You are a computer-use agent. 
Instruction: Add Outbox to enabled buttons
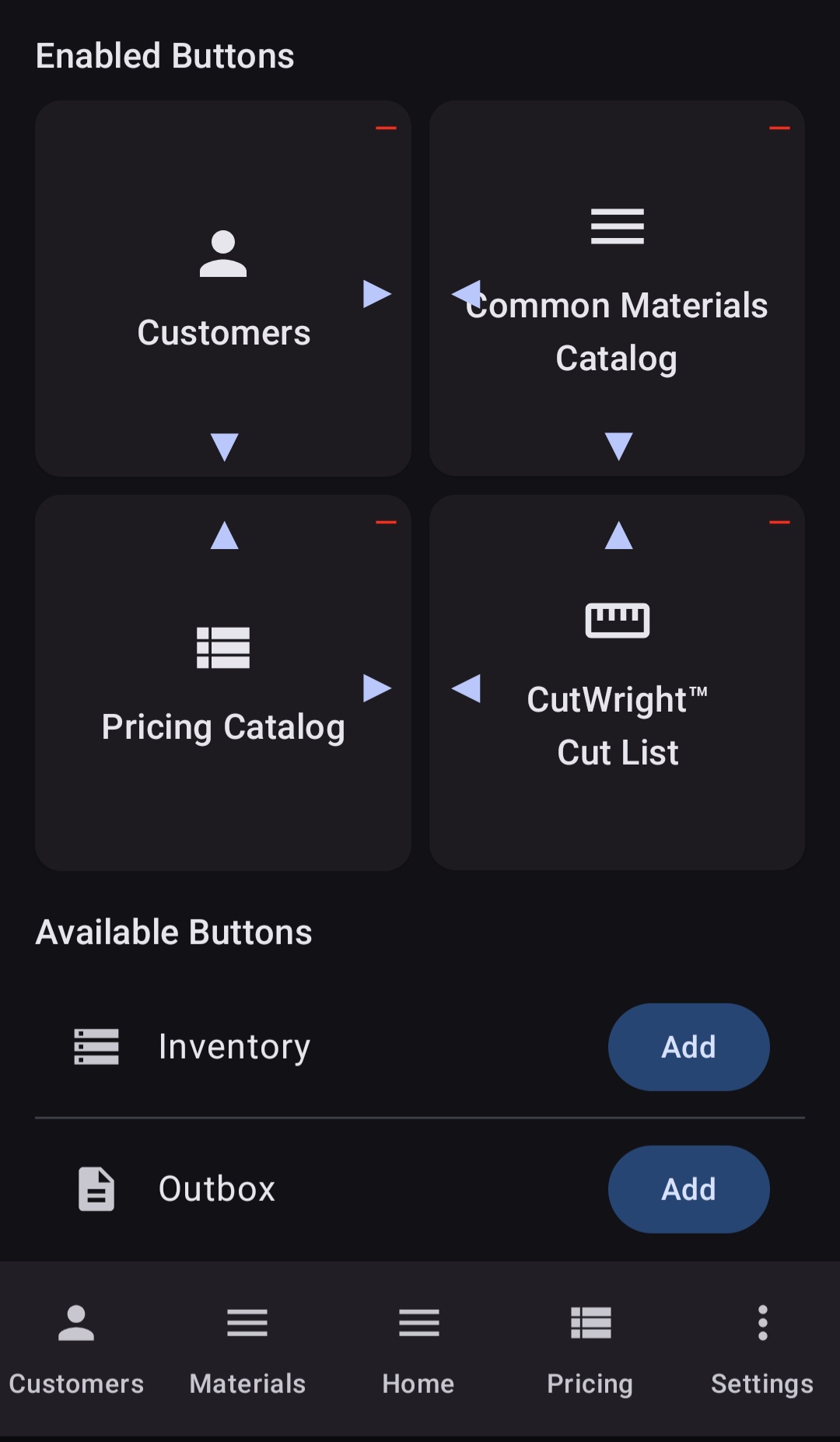coord(688,1189)
